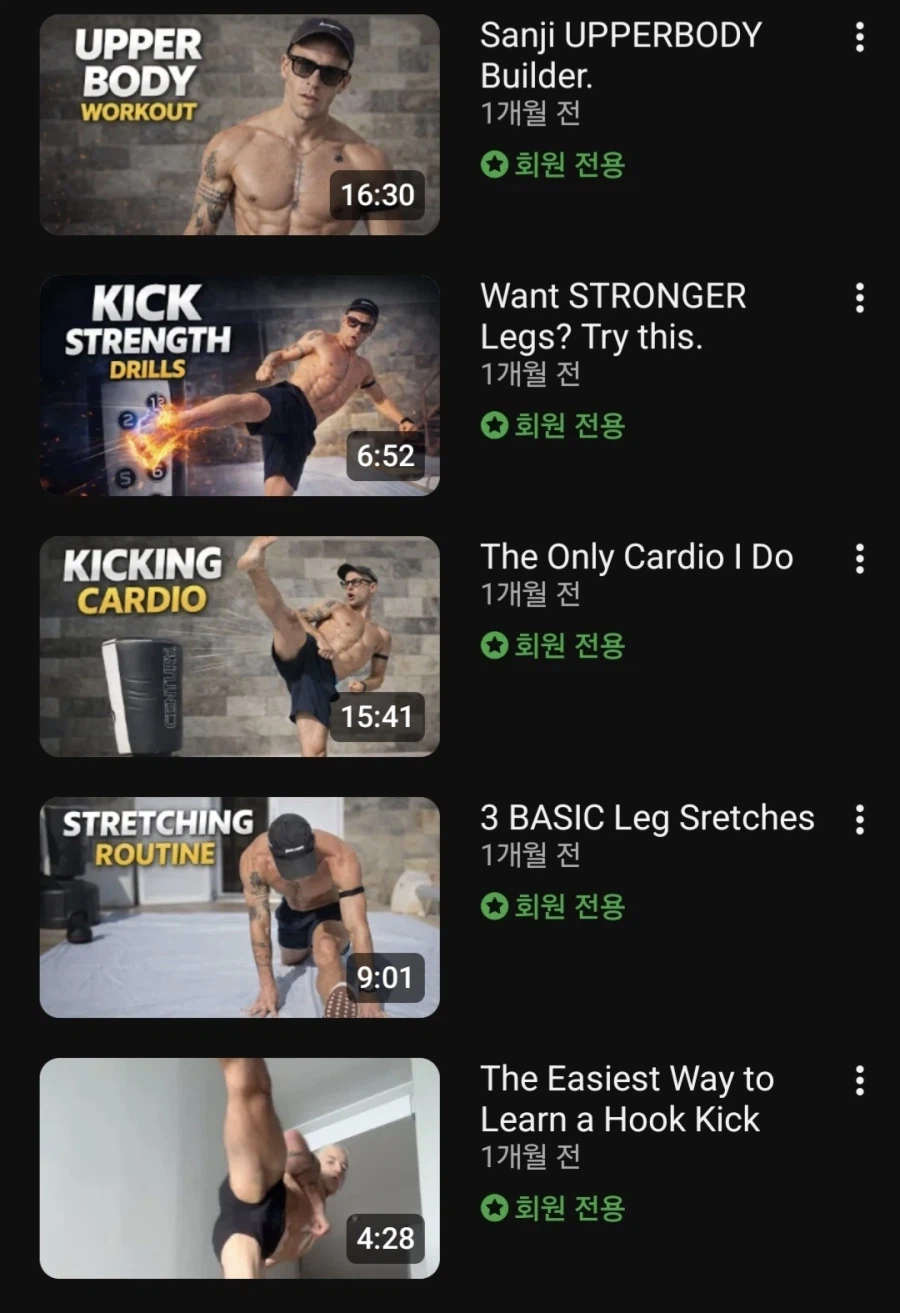Viewport: 900px width, 1313px height.
Task: Click the 회원 전용 star icon on the Hook Kick video
Action: point(494,1206)
